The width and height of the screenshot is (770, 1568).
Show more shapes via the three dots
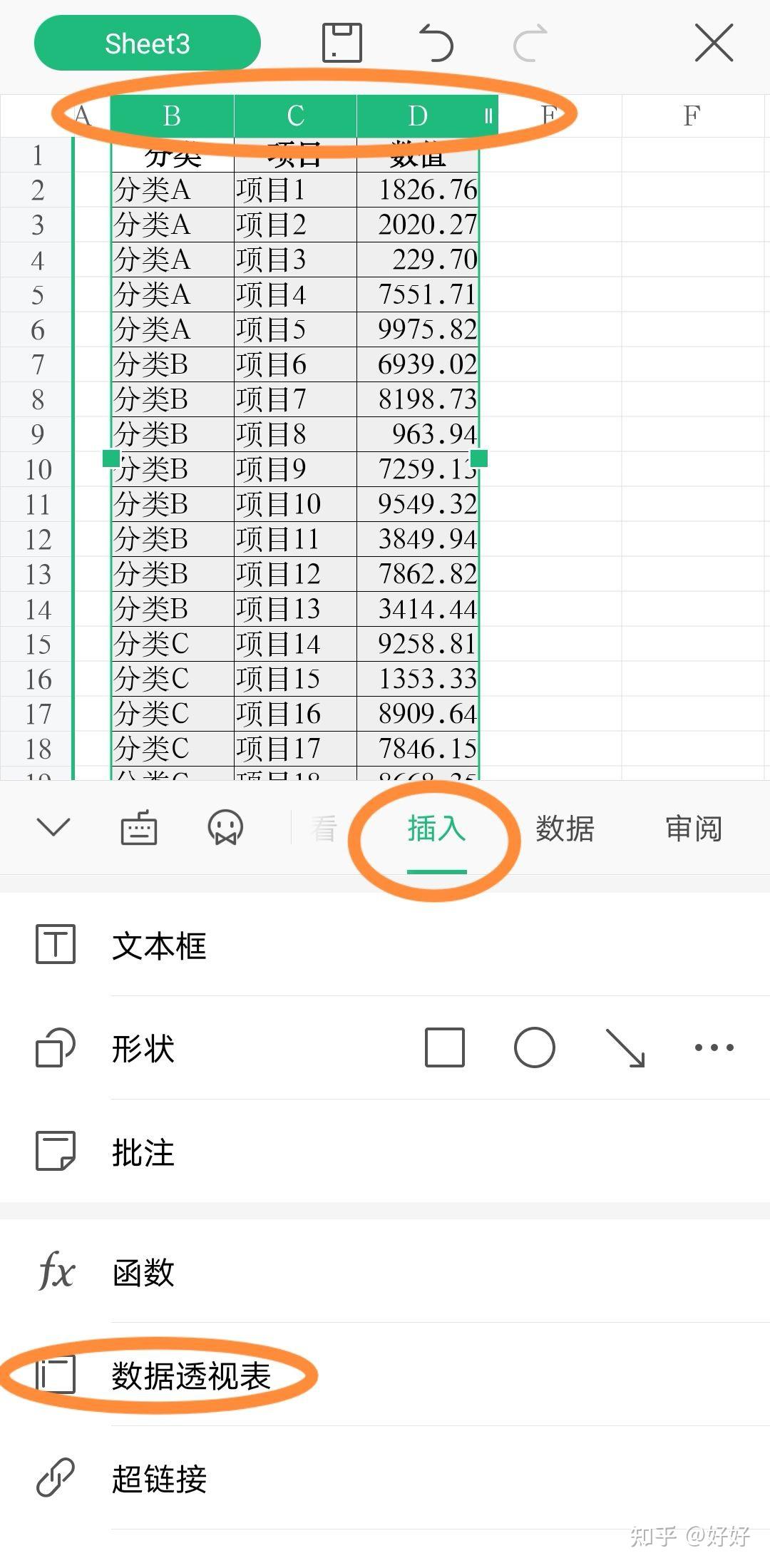(x=714, y=1047)
